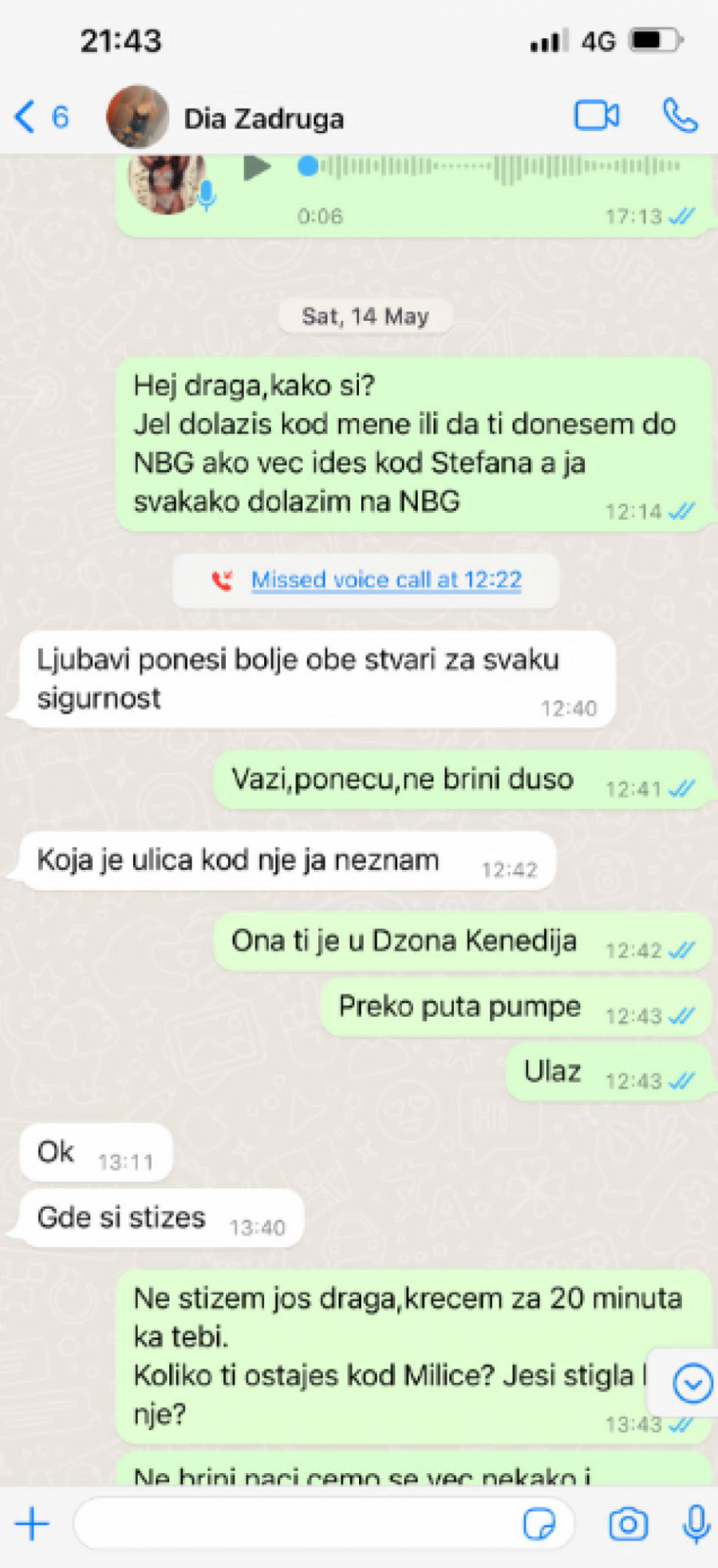Start a video call with Dia Zadruga

pos(596,117)
